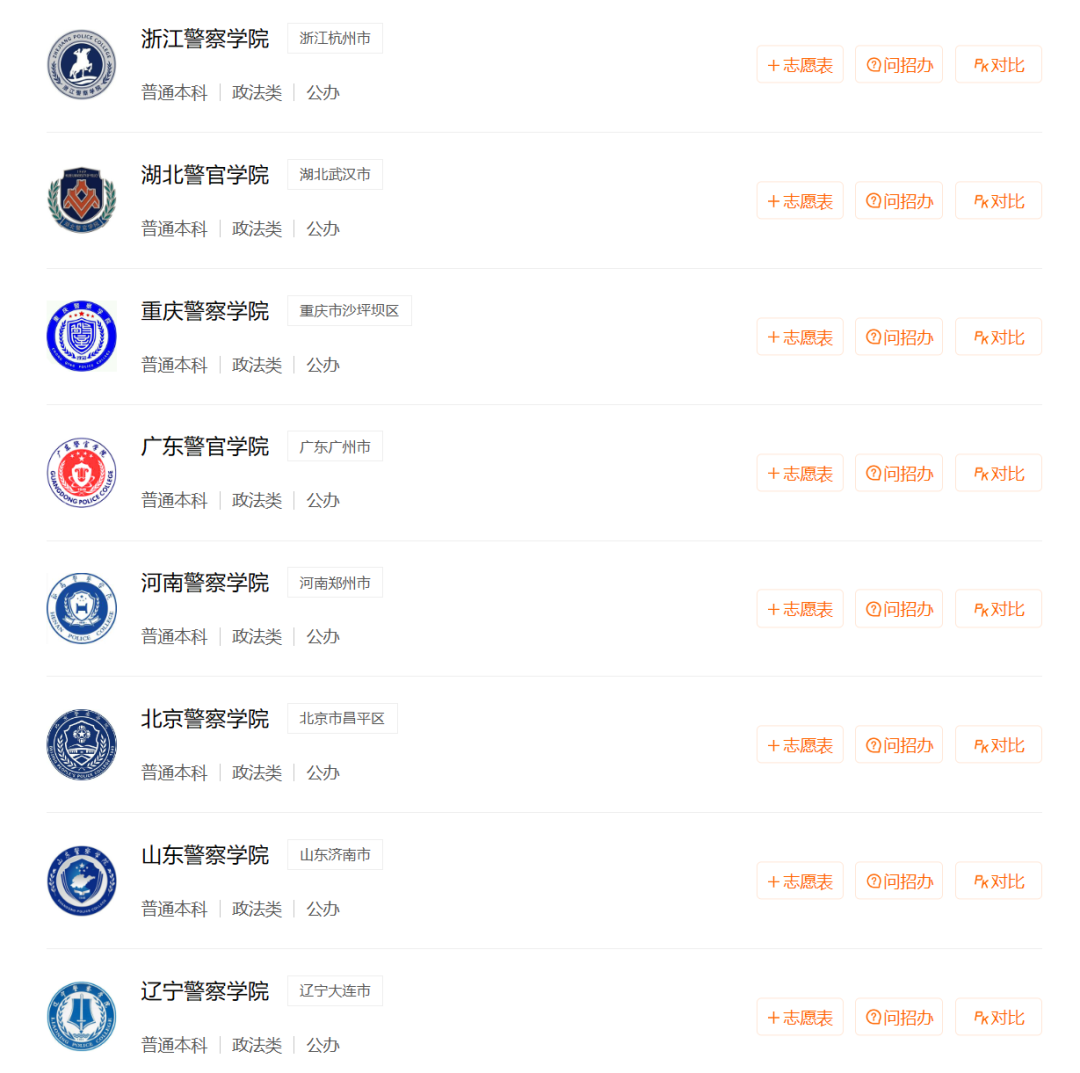Compare 辽宁警察学院 with 对比

[998, 1017]
